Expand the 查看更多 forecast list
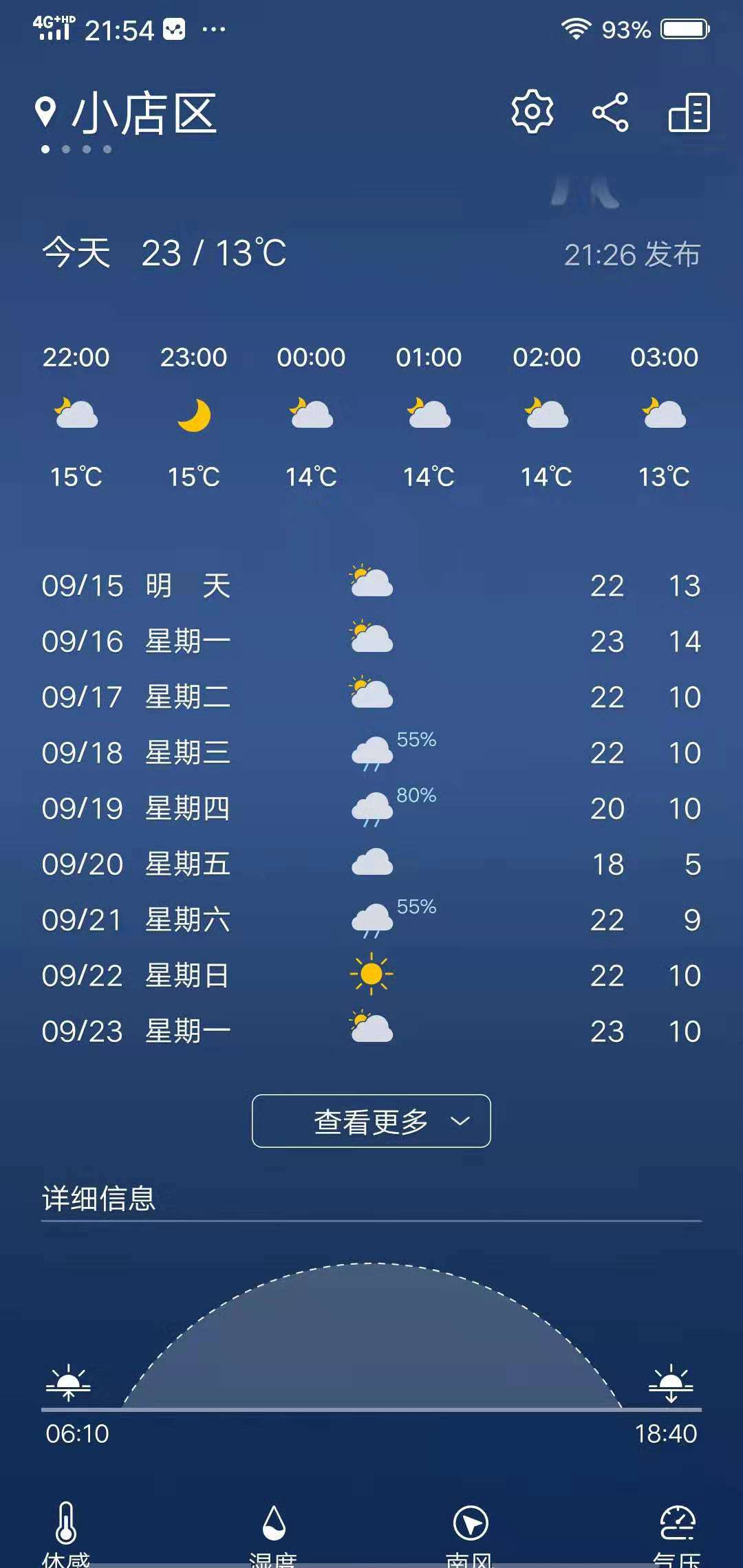The image size is (743, 1568). pos(371,1120)
